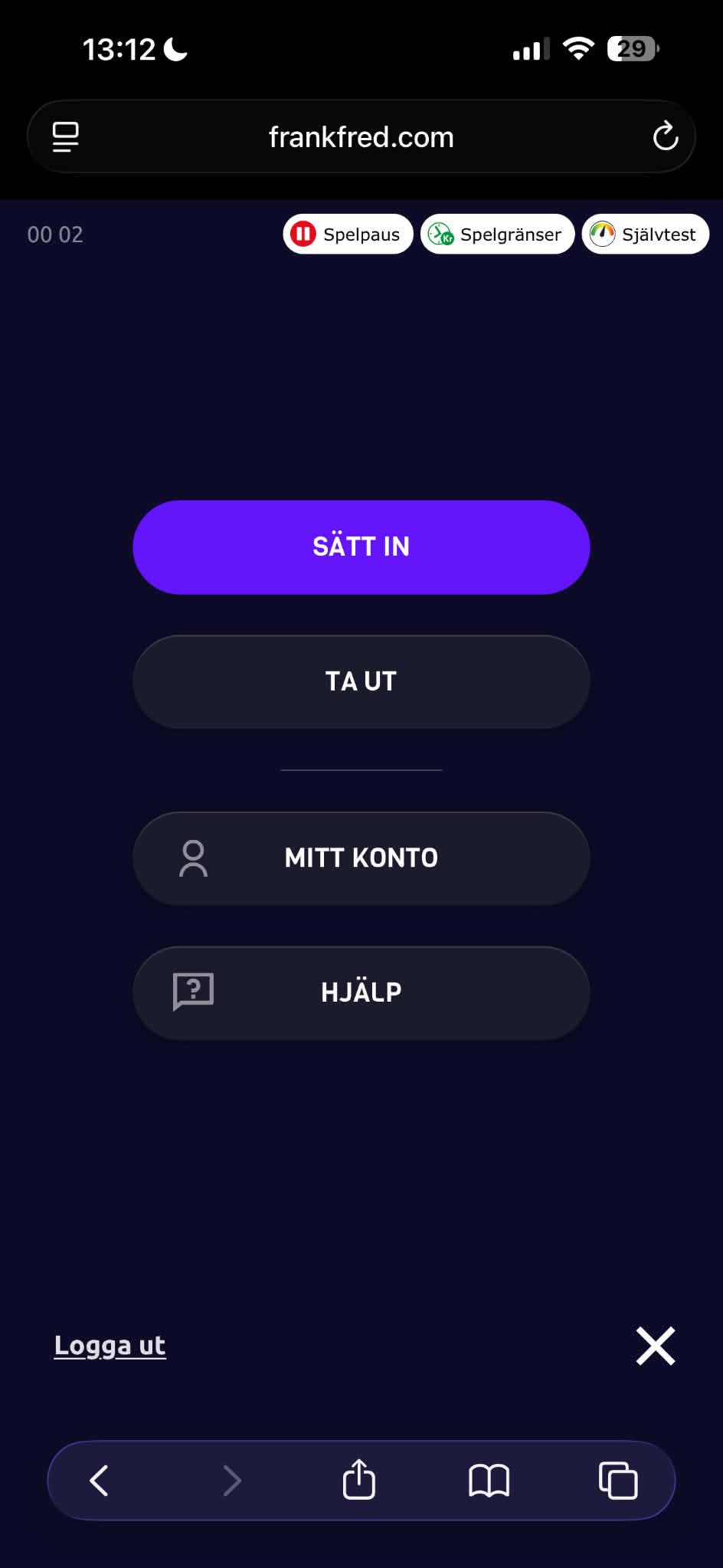Open browser bookmarks
723x1568 pixels.
coord(489,1481)
